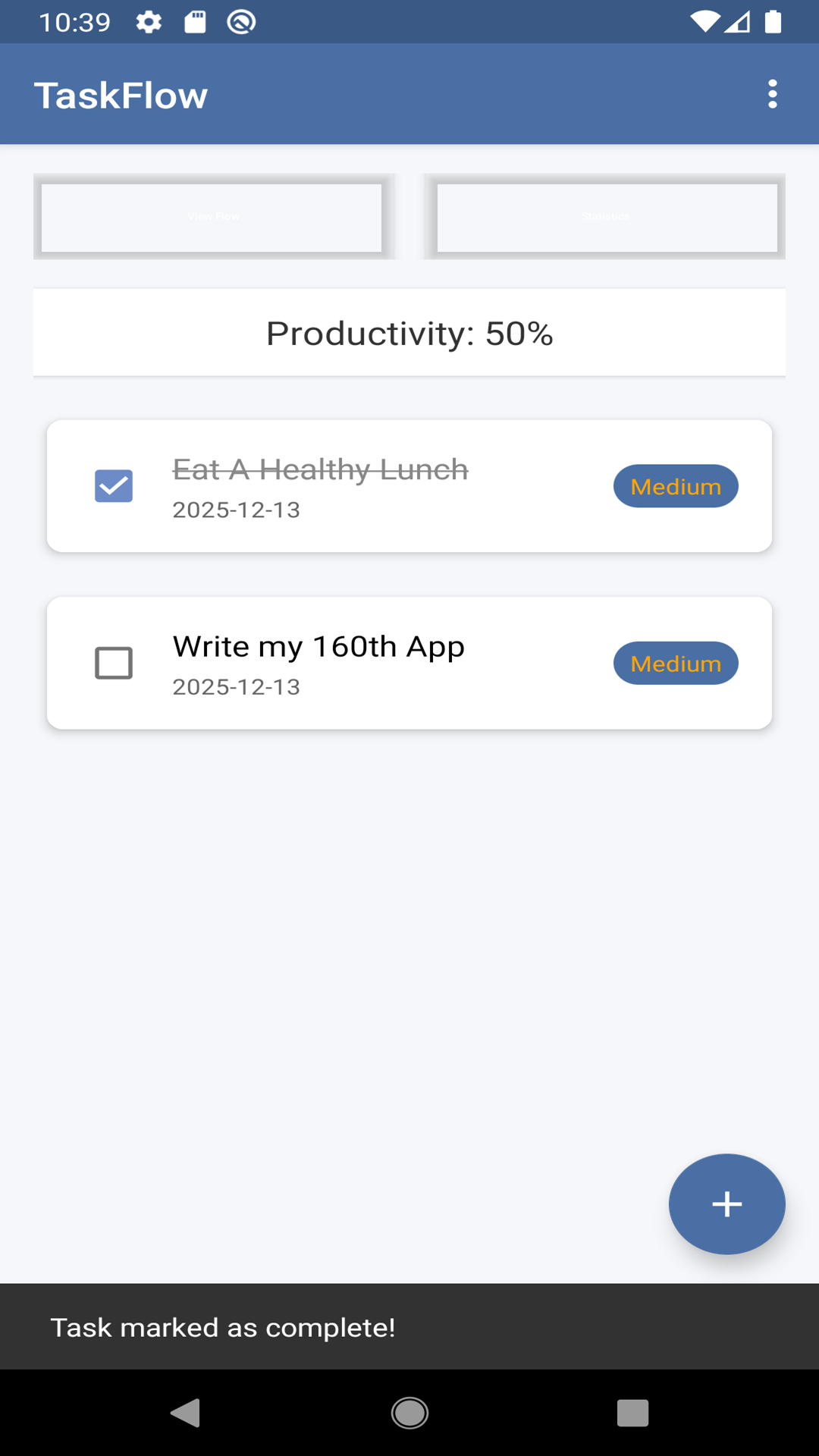Uncheck the Eat A Healthy Lunch task
Screen dimensions: 819x1456
tap(114, 486)
